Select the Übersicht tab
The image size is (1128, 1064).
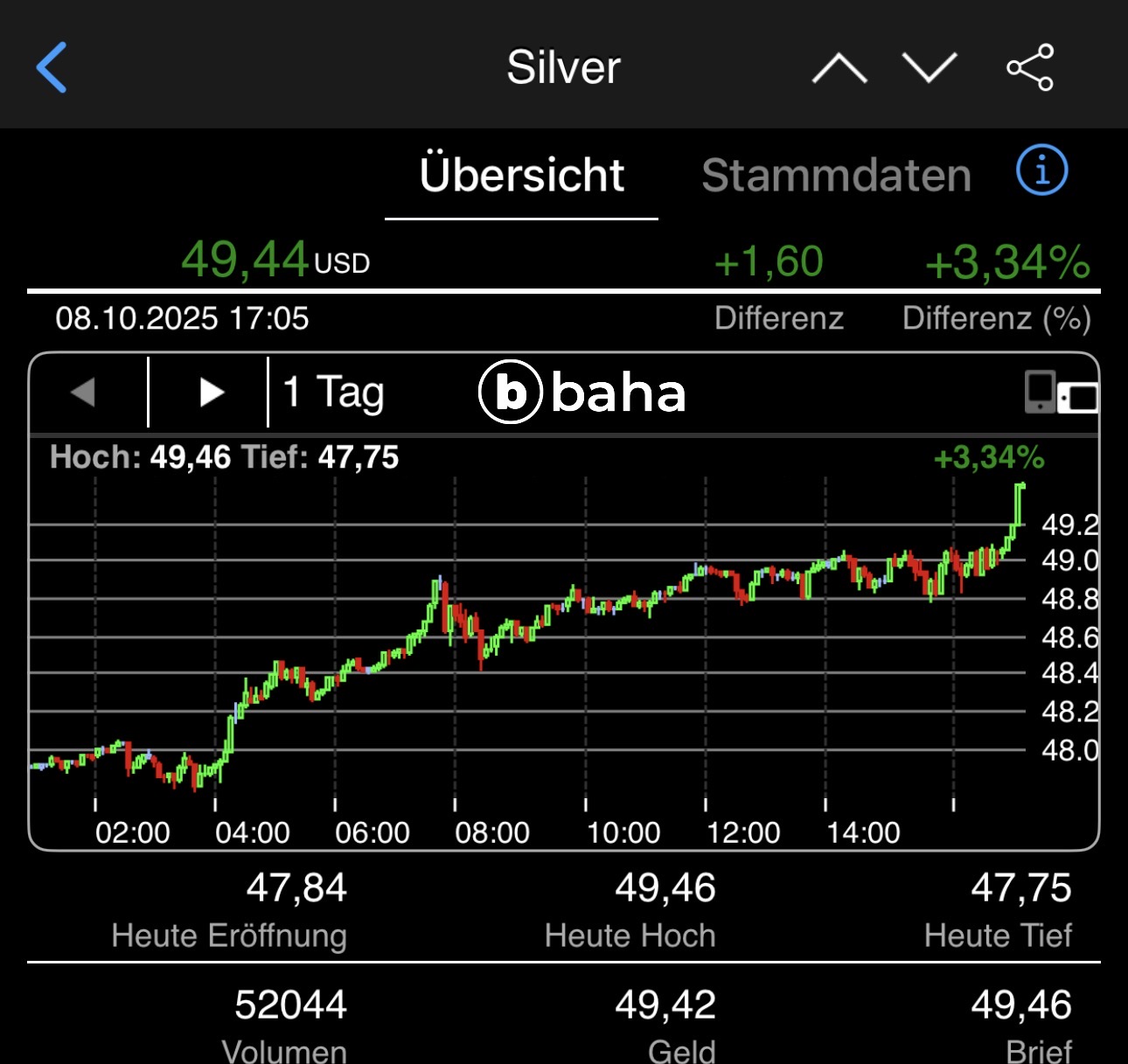(x=521, y=176)
